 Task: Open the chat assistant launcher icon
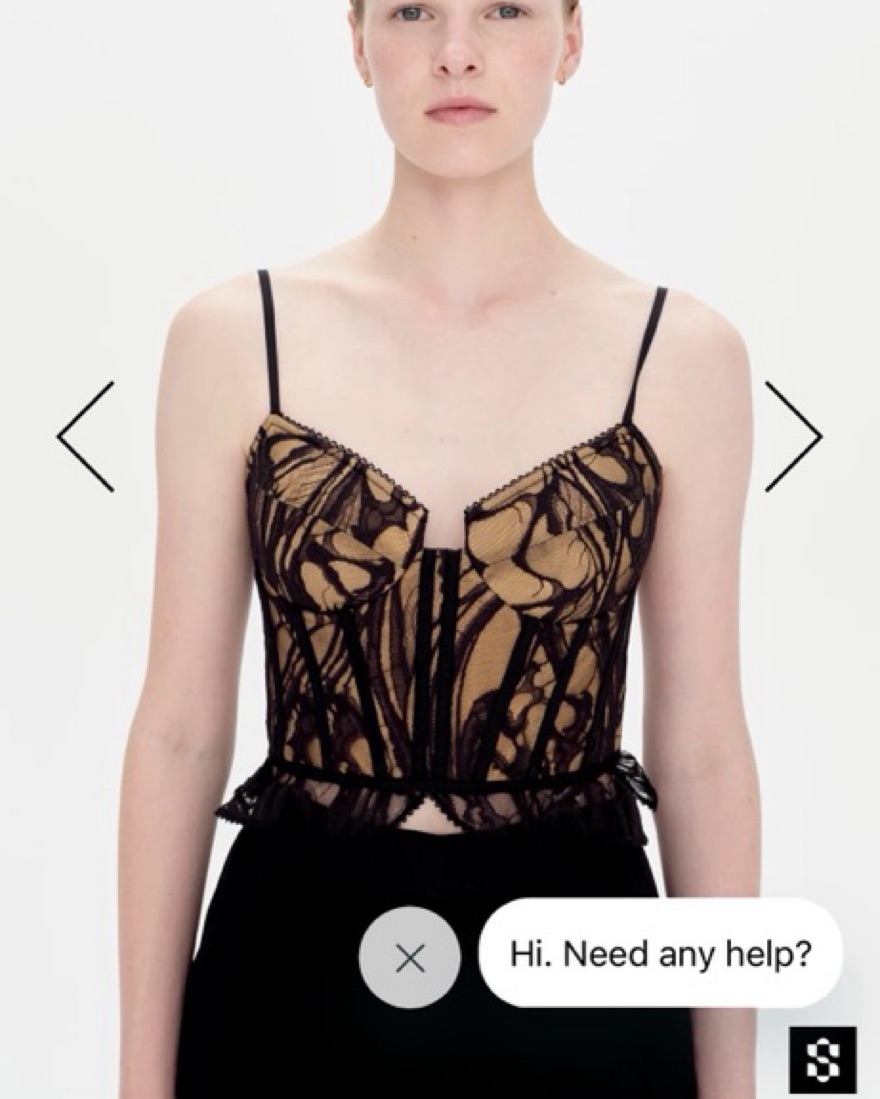coord(822,1059)
